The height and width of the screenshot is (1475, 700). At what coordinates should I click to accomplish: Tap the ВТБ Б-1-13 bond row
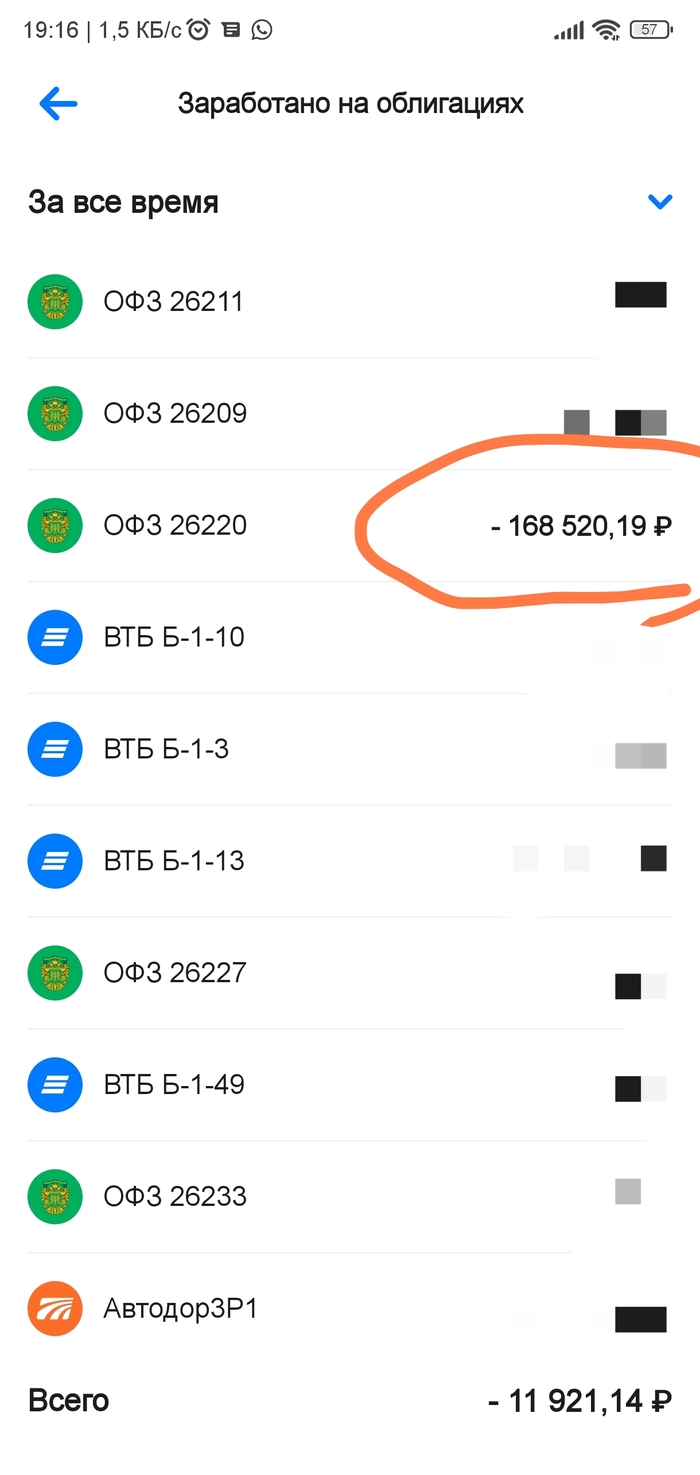[x=174, y=861]
